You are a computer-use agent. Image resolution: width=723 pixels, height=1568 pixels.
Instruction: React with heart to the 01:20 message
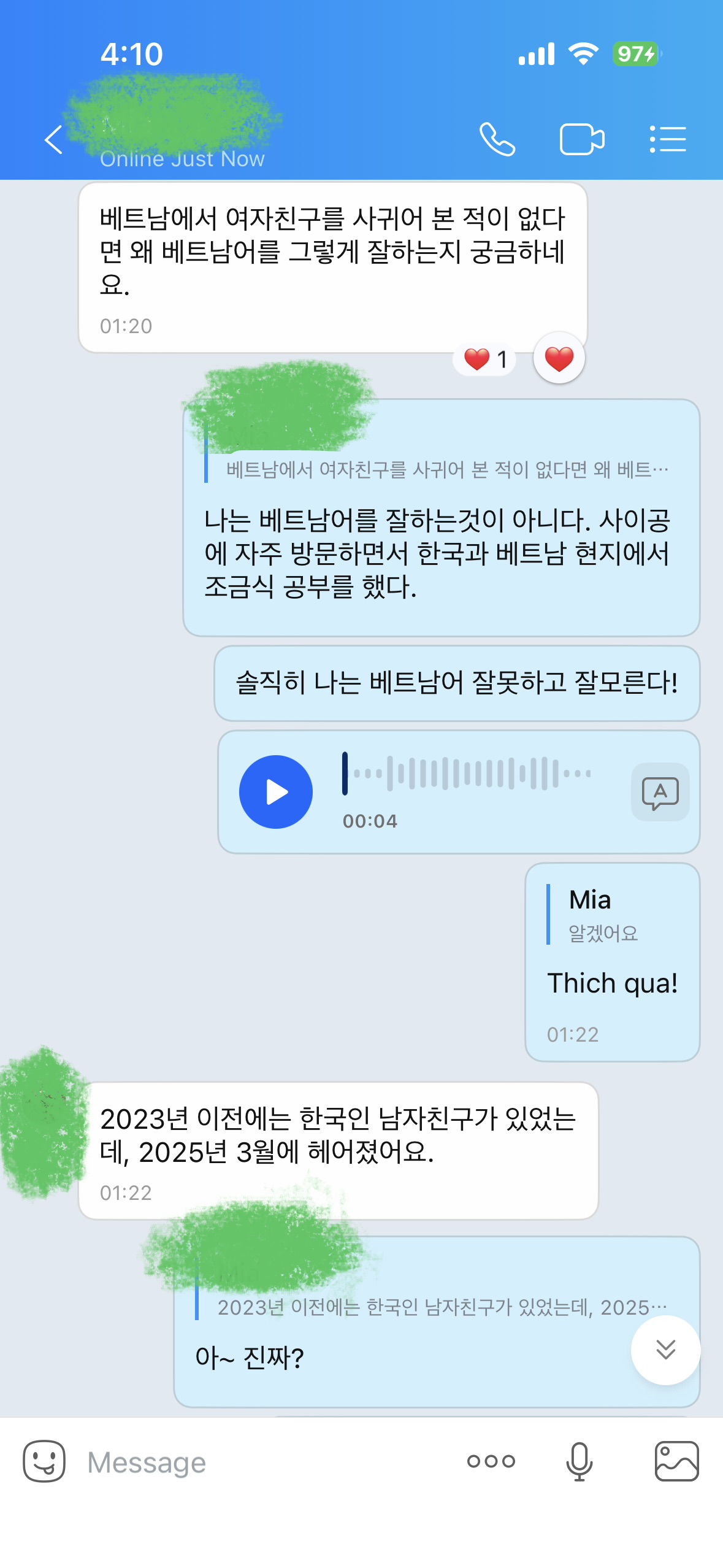[559, 359]
